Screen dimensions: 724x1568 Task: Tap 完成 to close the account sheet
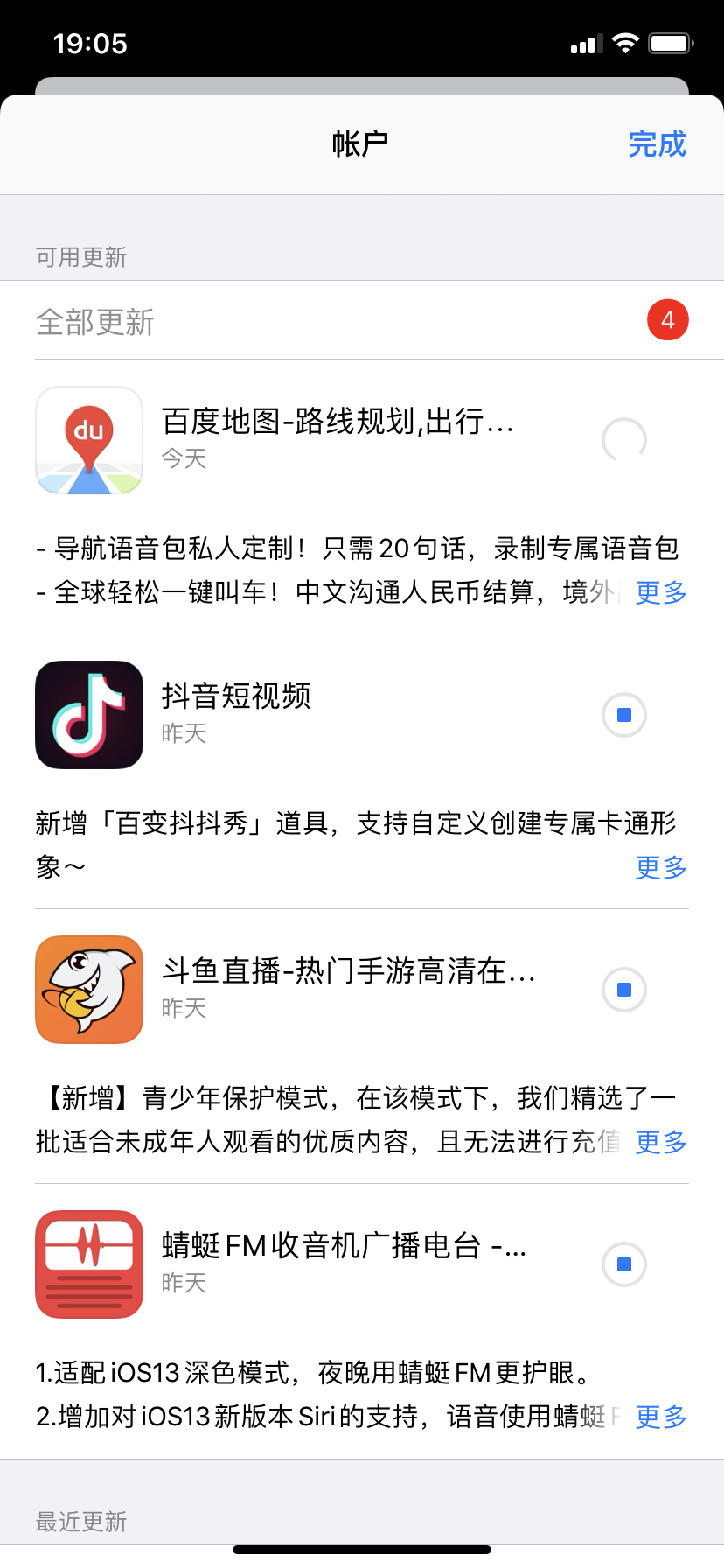[657, 144]
